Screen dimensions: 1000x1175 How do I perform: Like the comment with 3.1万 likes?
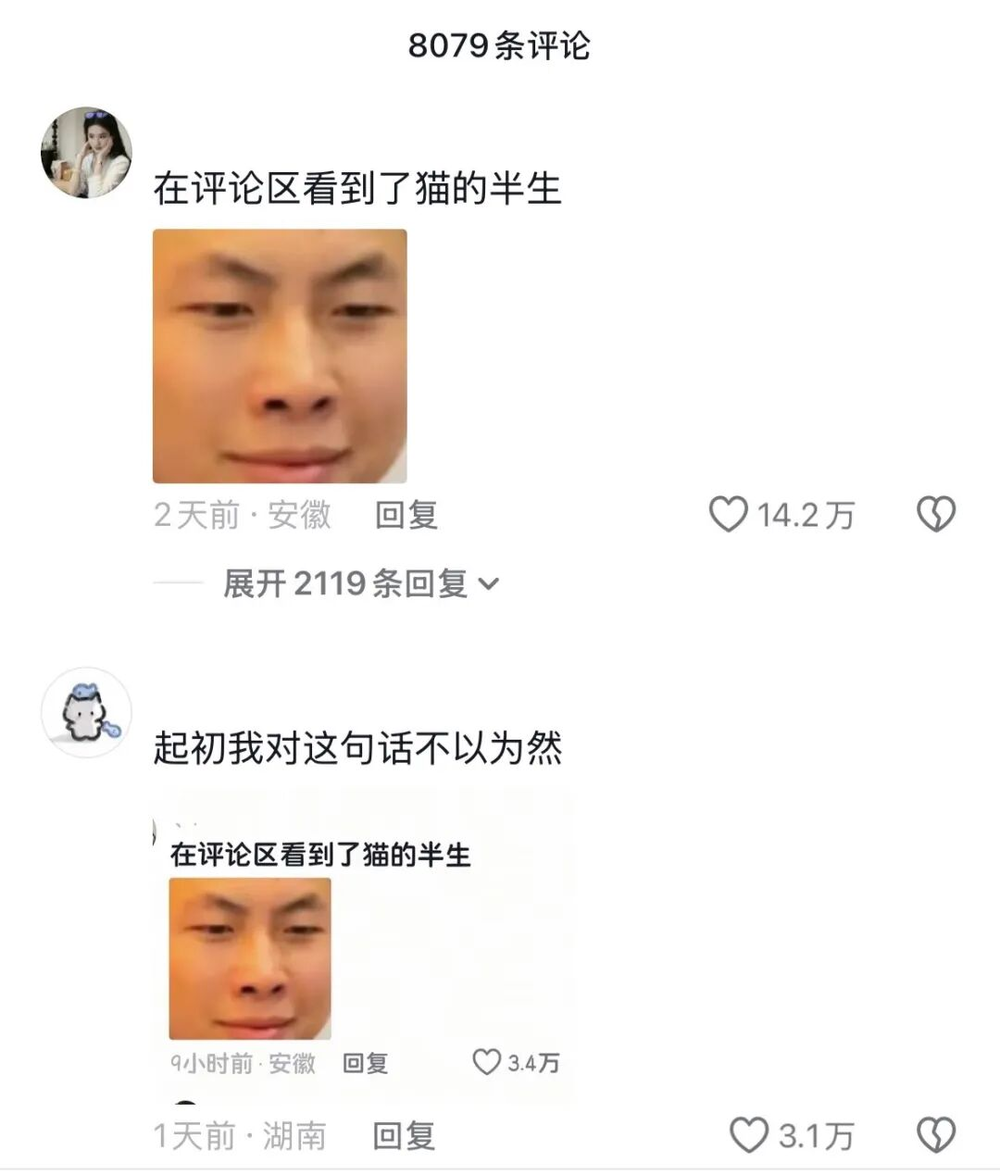pos(749,1136)
